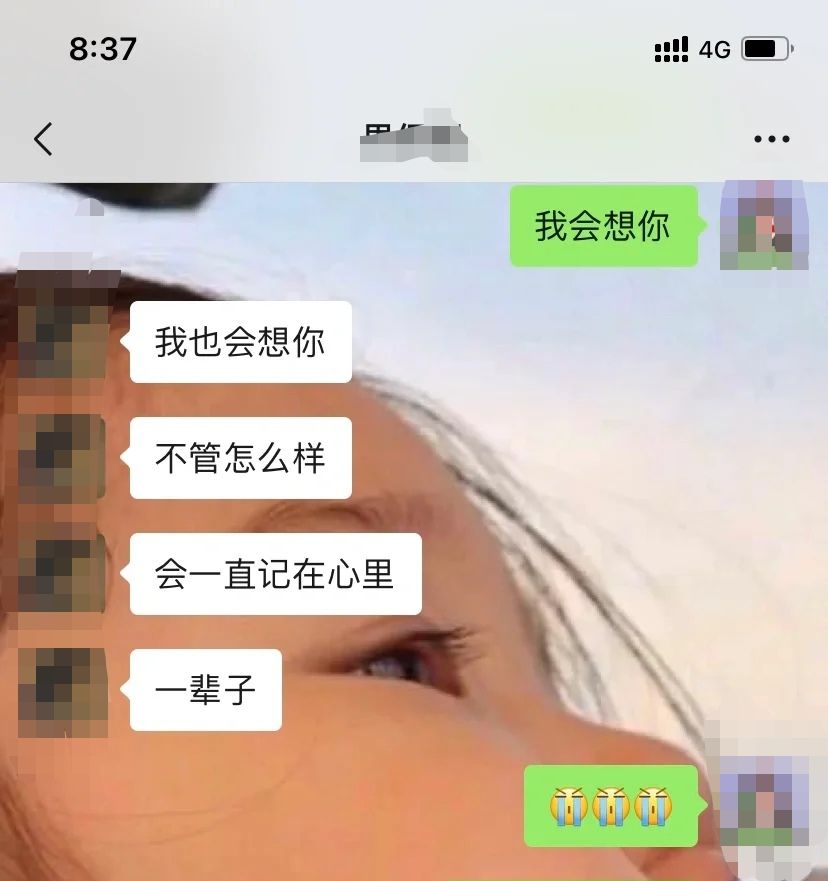Image resolution: width=828 pixels, height=881 pixels.
Task: Tap the avatar beside 我也会想你
Action: pos(63,340)
